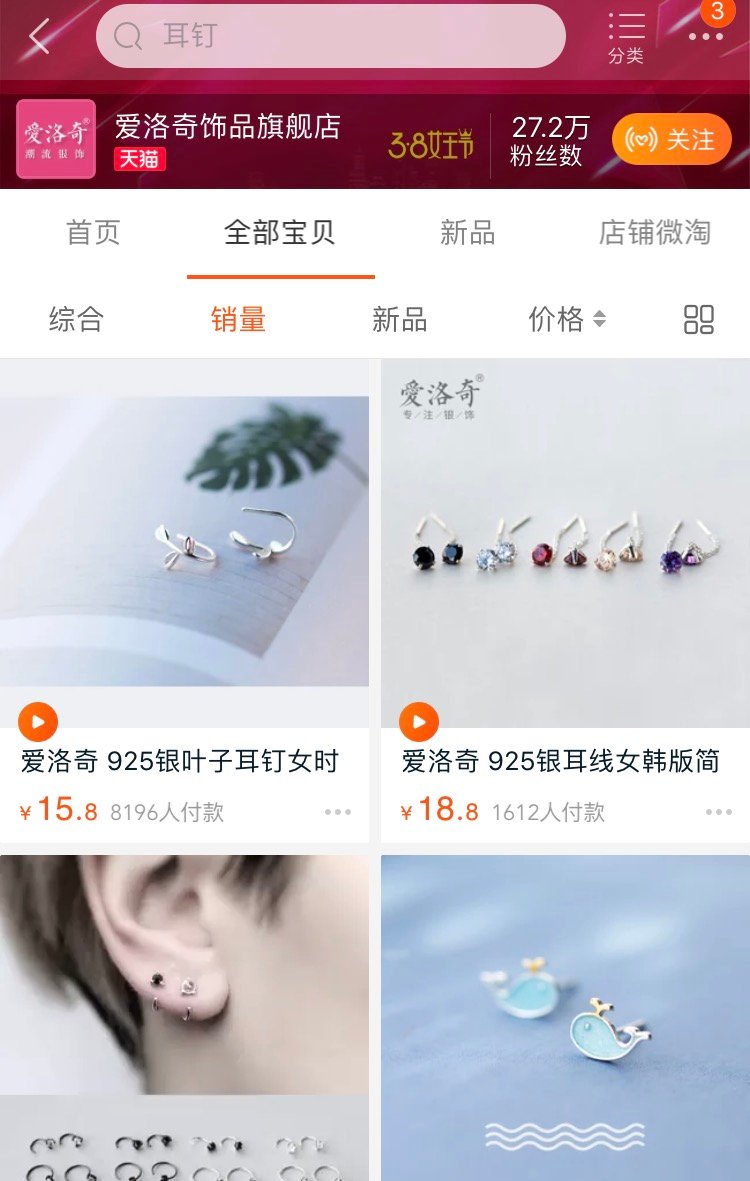Go back using the top-left arrow
Image resolution: width=750 pixels, height=1181 pixels.
40,37
